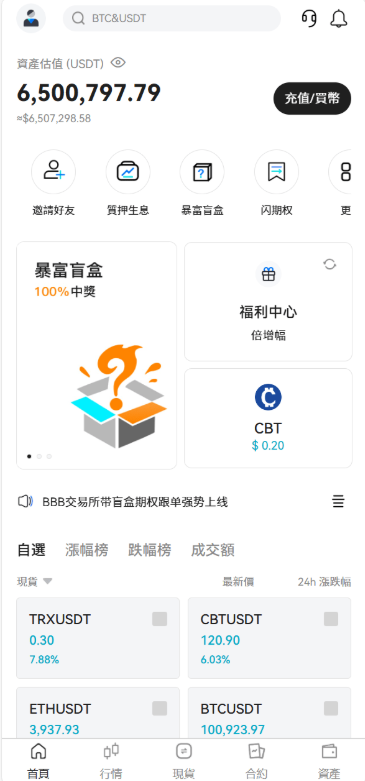Open 邀請好友 shortcut
Viewport: 365px width, 781px height.
[x=54, y=183]
